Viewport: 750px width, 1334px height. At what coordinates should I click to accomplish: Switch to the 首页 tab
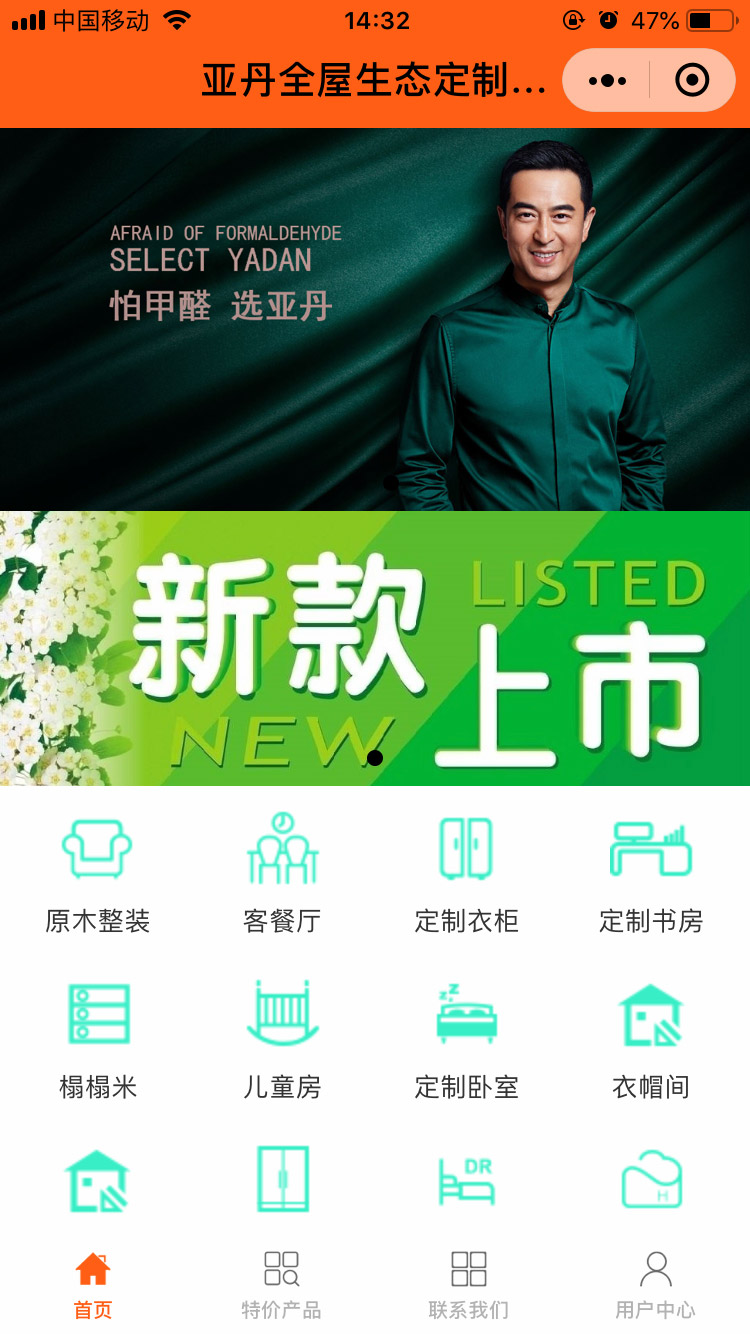click(x=93, y=1285)
